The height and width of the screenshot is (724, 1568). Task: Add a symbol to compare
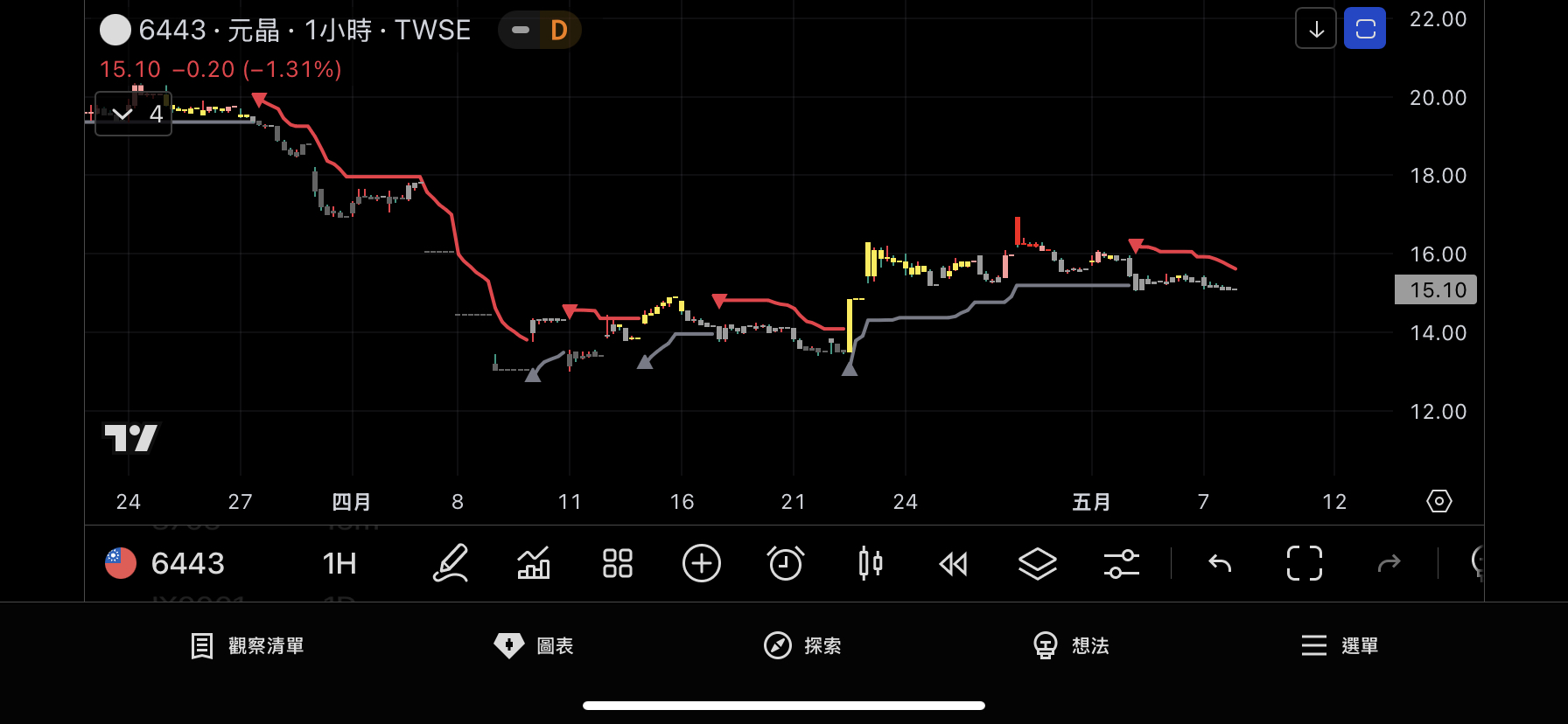701,563
